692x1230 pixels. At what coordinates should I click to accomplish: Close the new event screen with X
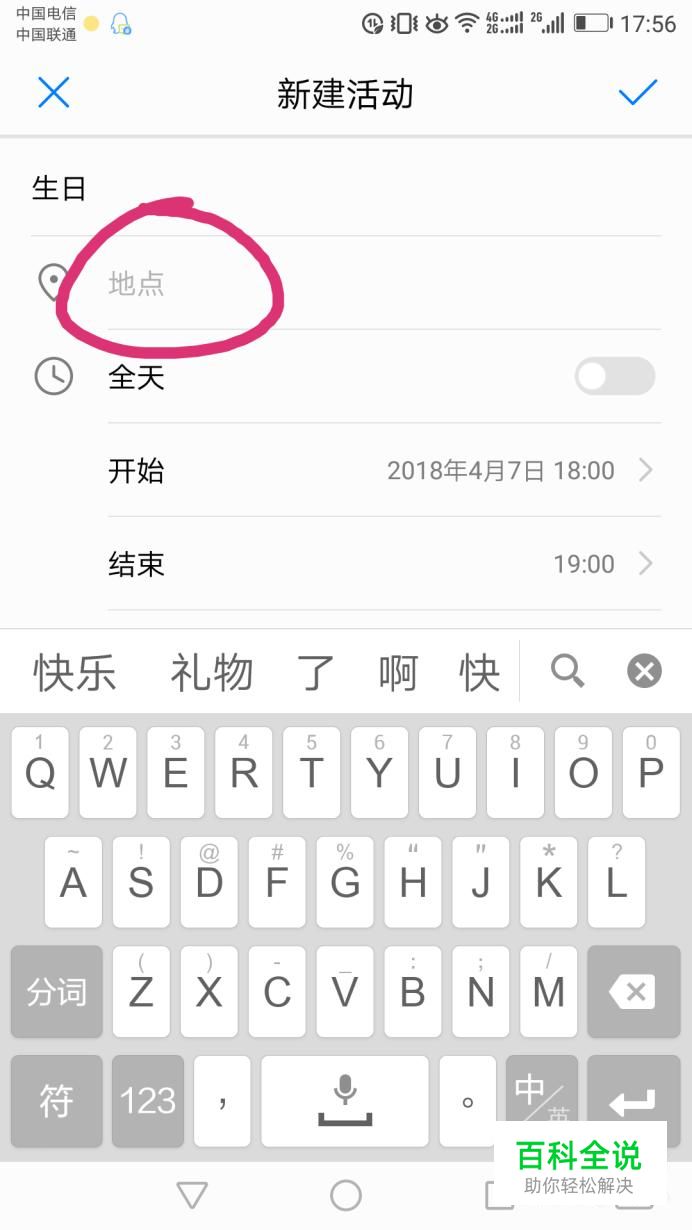pyautogui.click(x=53, y=93)
